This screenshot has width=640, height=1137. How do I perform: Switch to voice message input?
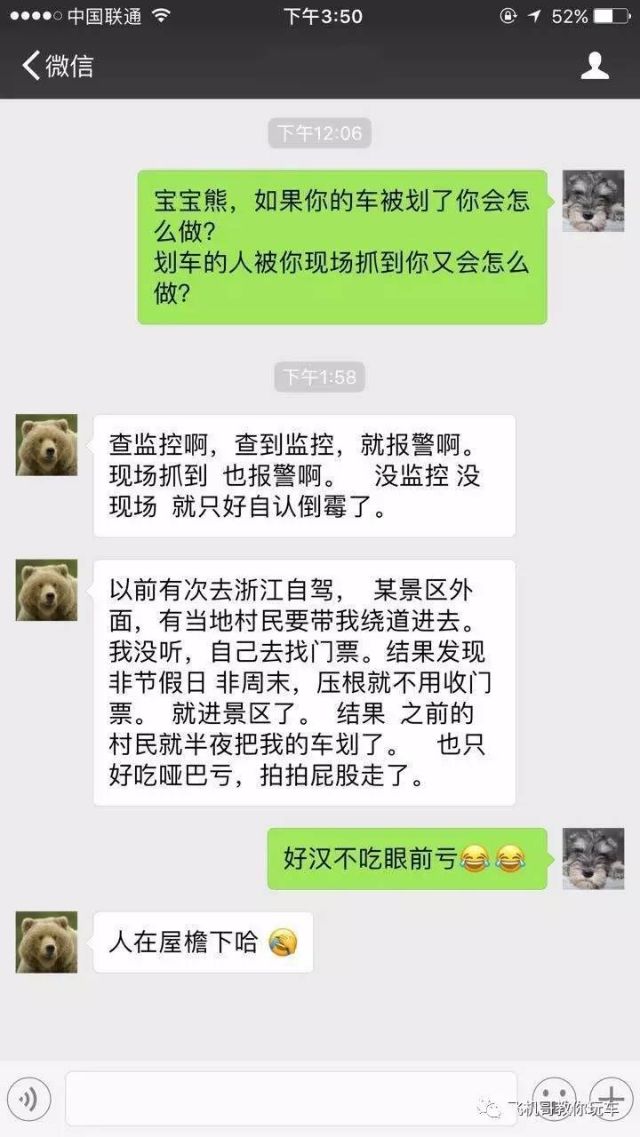(x=29, y=1099)
